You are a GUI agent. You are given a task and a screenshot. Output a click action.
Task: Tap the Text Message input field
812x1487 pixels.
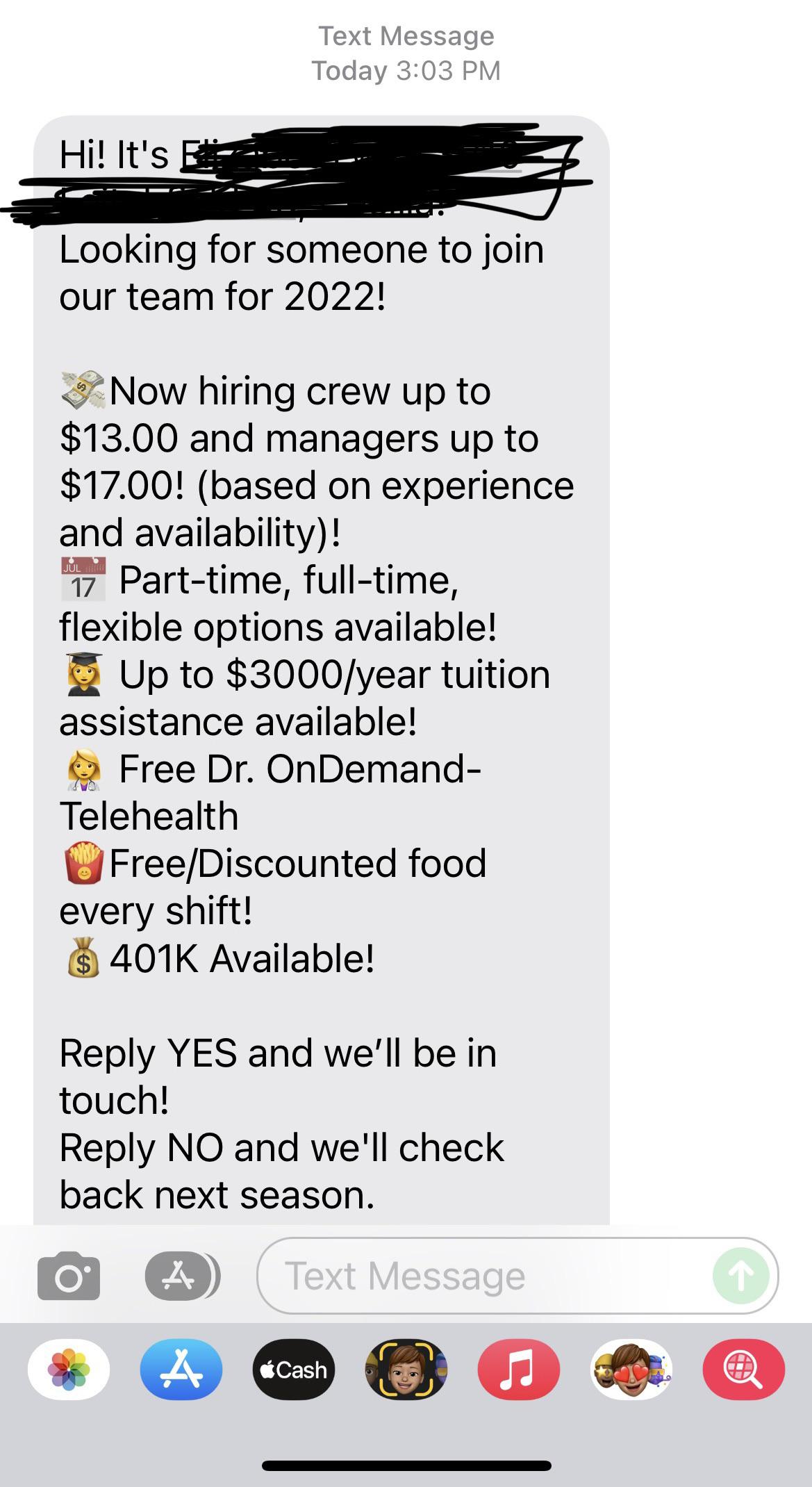486,1275
